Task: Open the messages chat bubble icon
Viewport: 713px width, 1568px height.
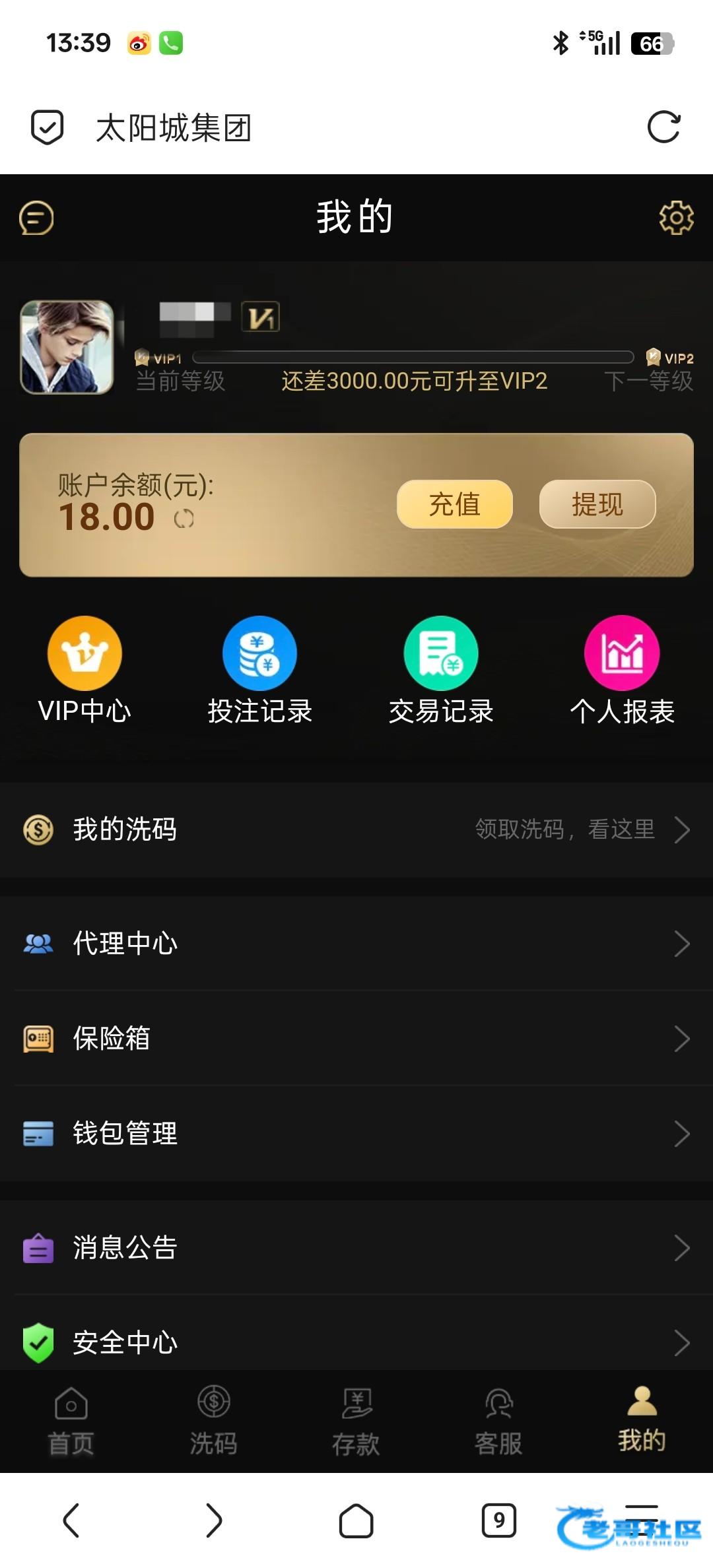Action: (x=36, y=218)
